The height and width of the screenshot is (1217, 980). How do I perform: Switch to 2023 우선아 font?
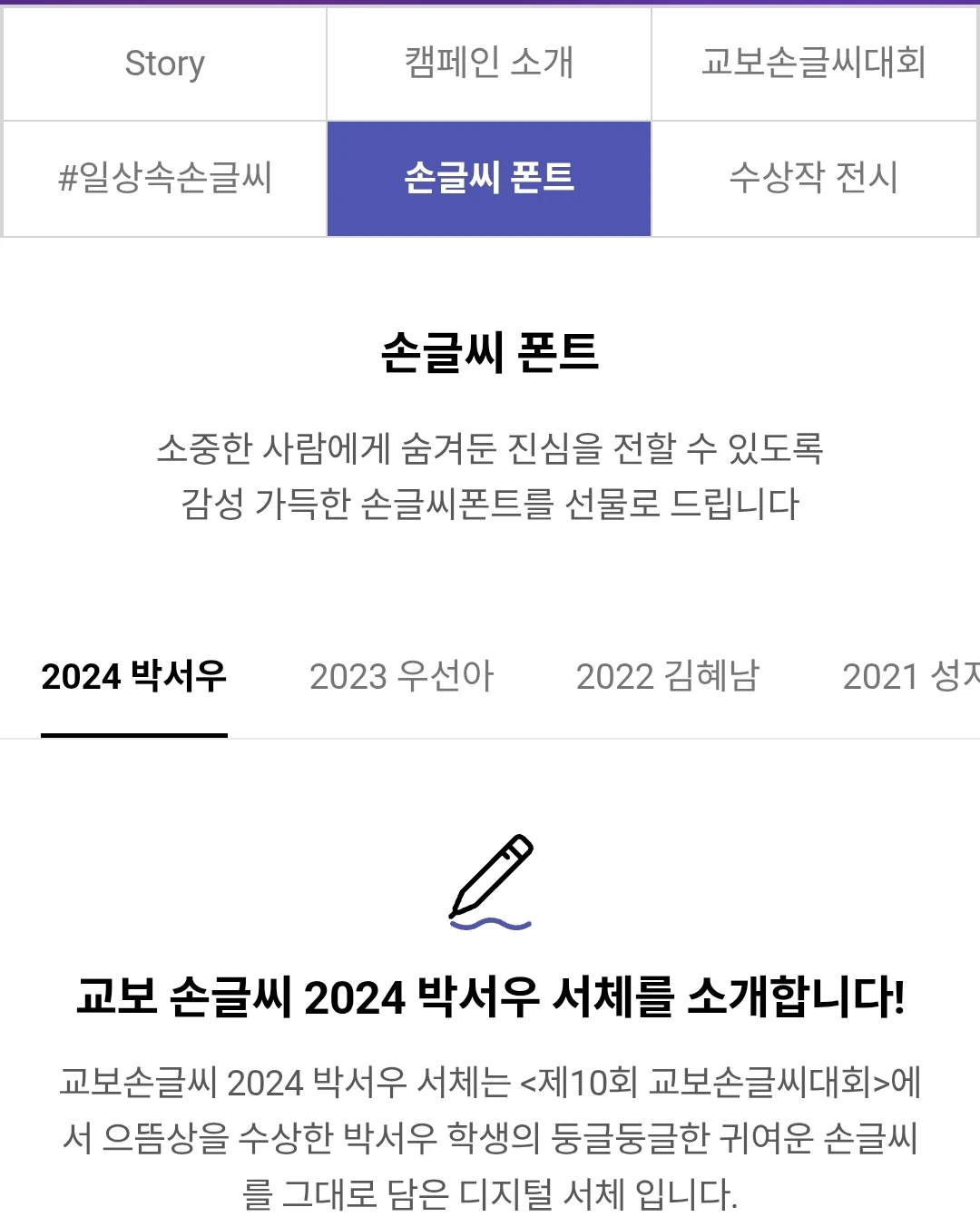(401, 677)
